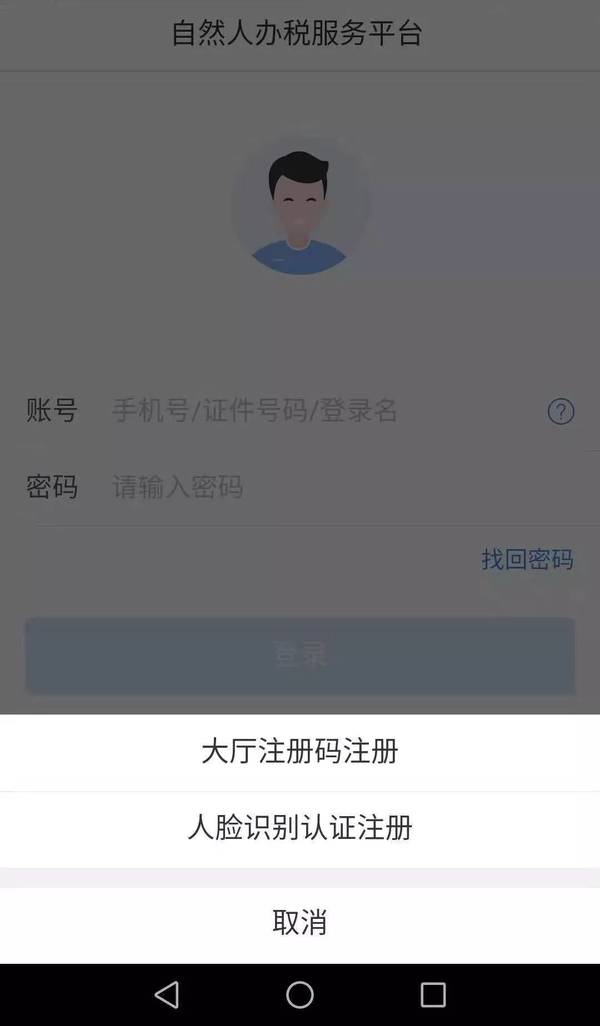Tap 取消 to dismiss the sheet
Viewport: 600px width, 1026px height.
(300, 923)
